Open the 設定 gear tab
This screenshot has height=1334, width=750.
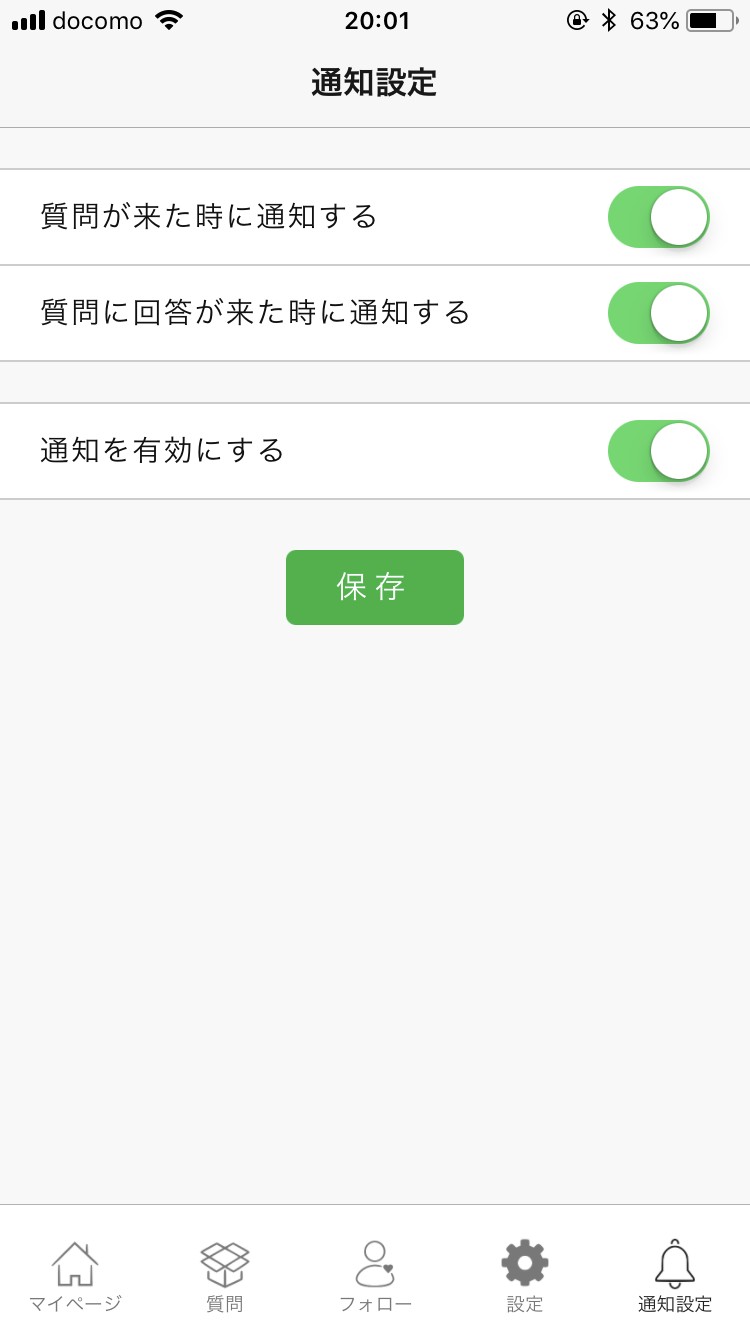pos(525,1275)
